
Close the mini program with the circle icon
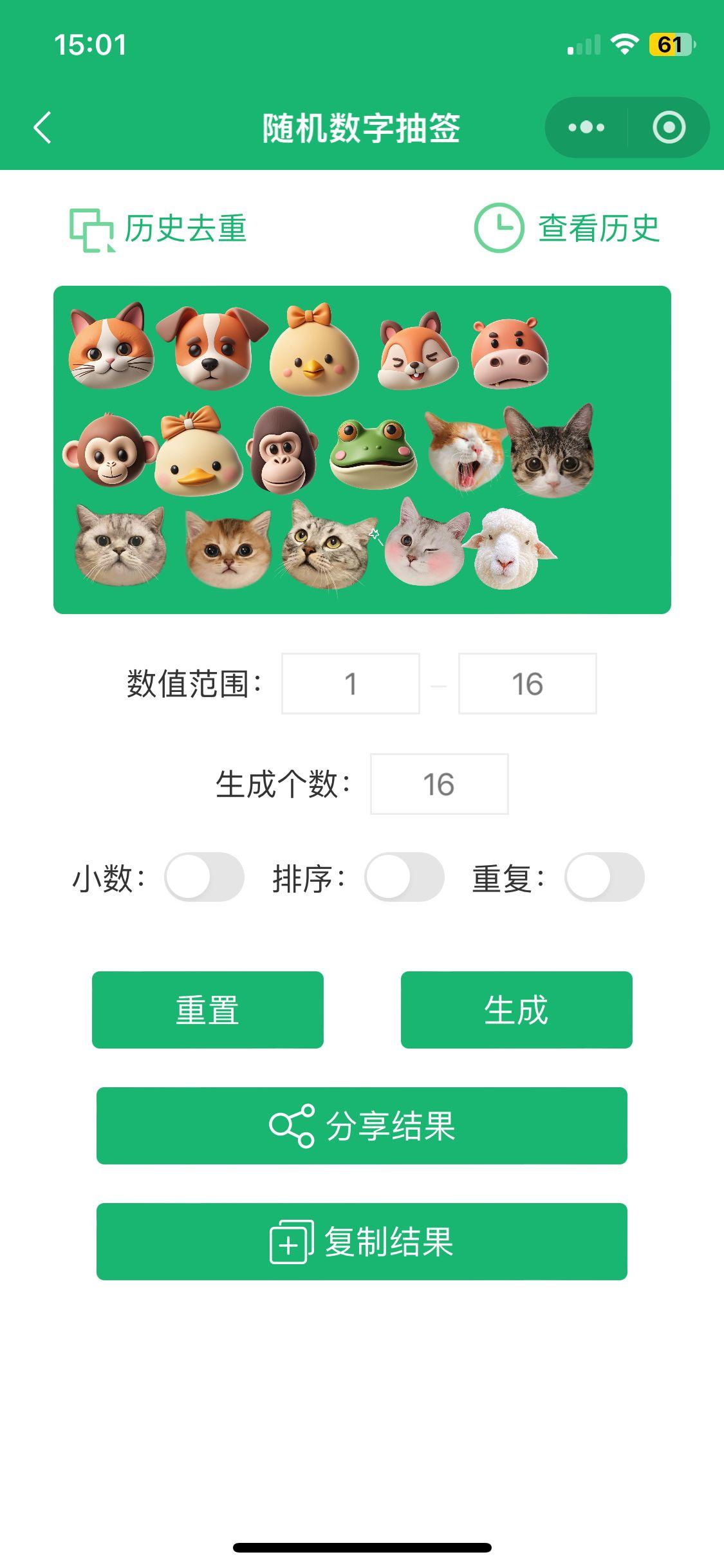click(669, 127)
